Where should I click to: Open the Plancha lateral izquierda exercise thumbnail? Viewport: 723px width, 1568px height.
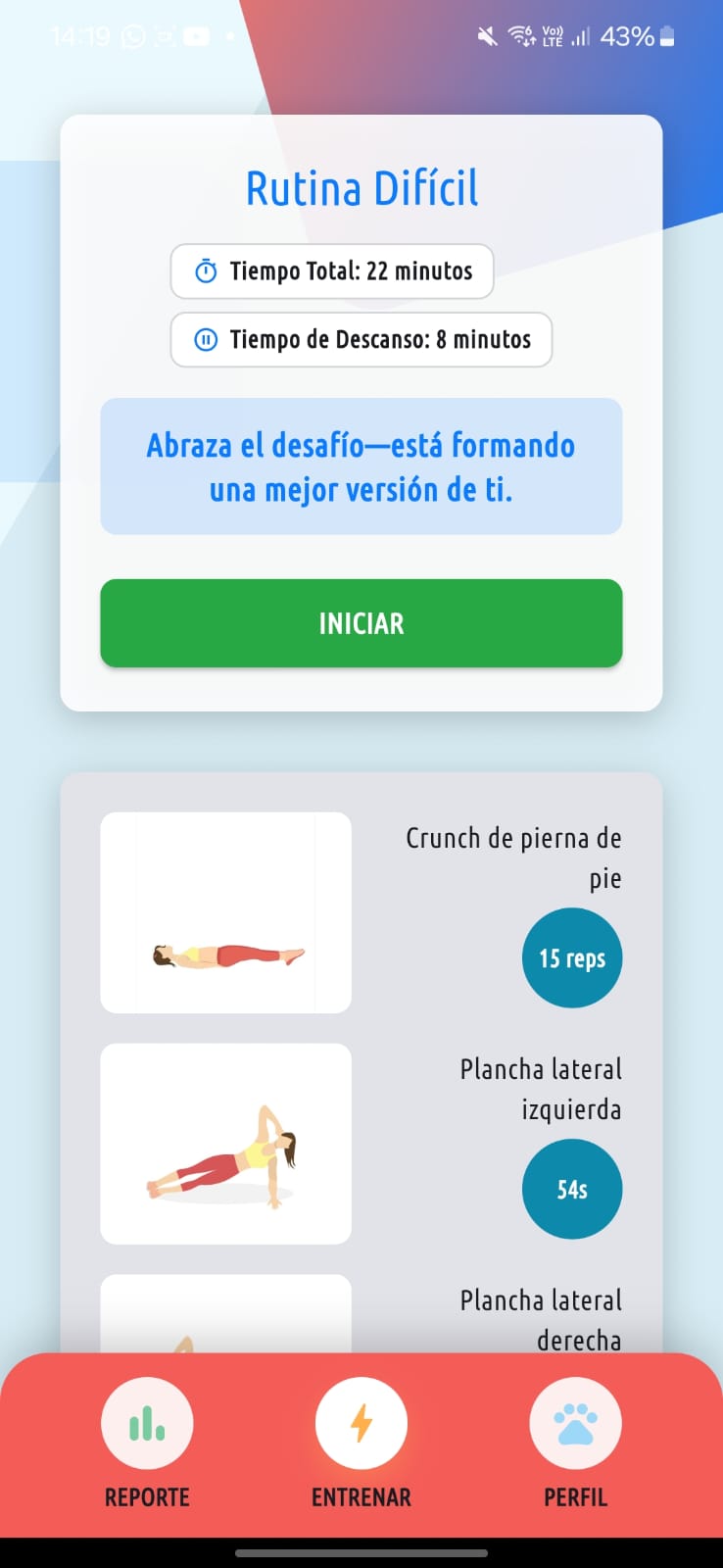(224, 1144)
